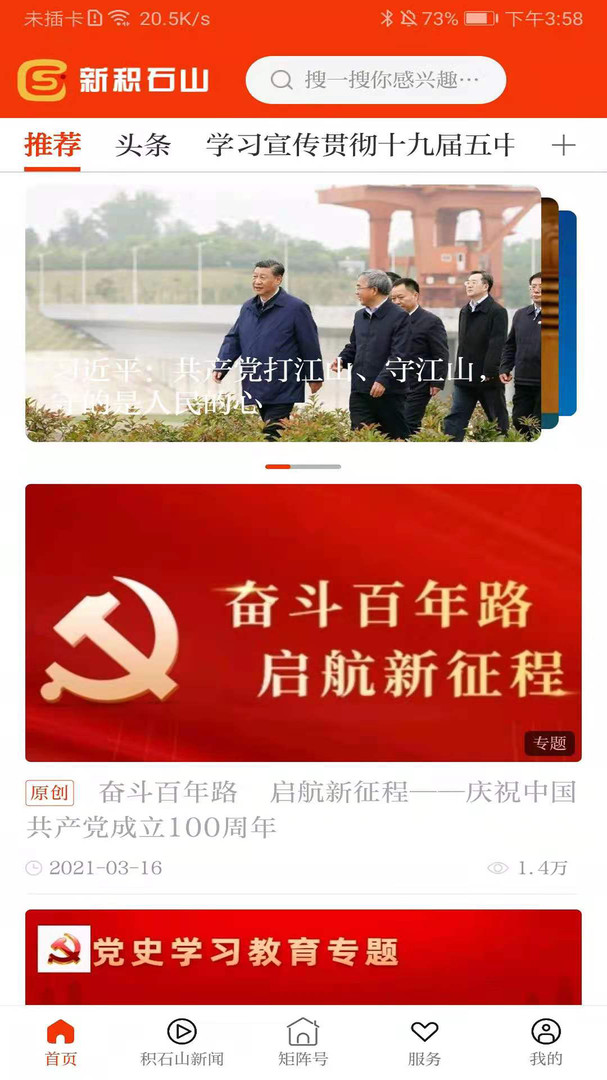
Task: Go to the 我的 profile tab
Action: pyautogui.click(x=546, y=1043)
